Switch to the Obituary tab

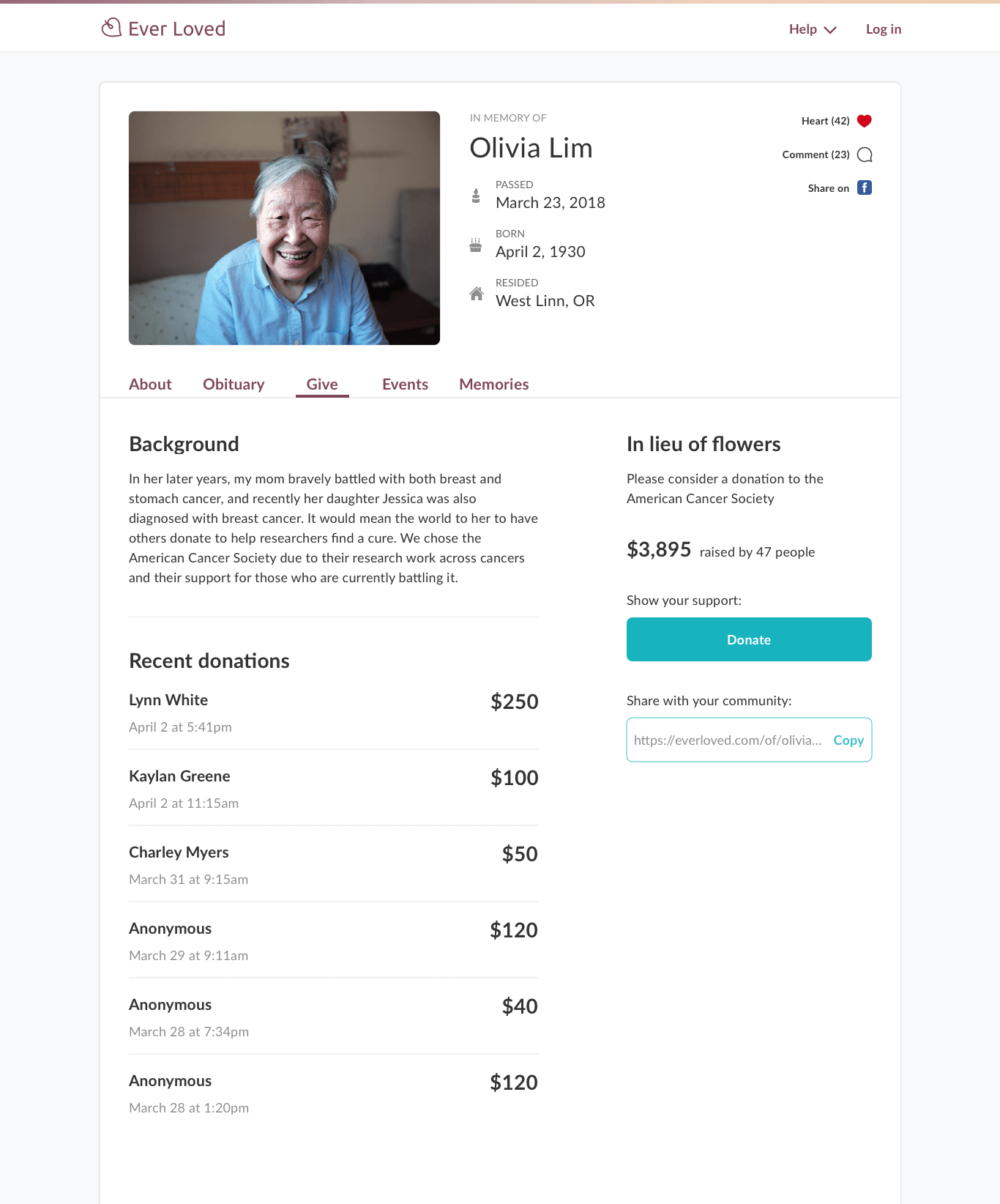click(x=234, y=384)
